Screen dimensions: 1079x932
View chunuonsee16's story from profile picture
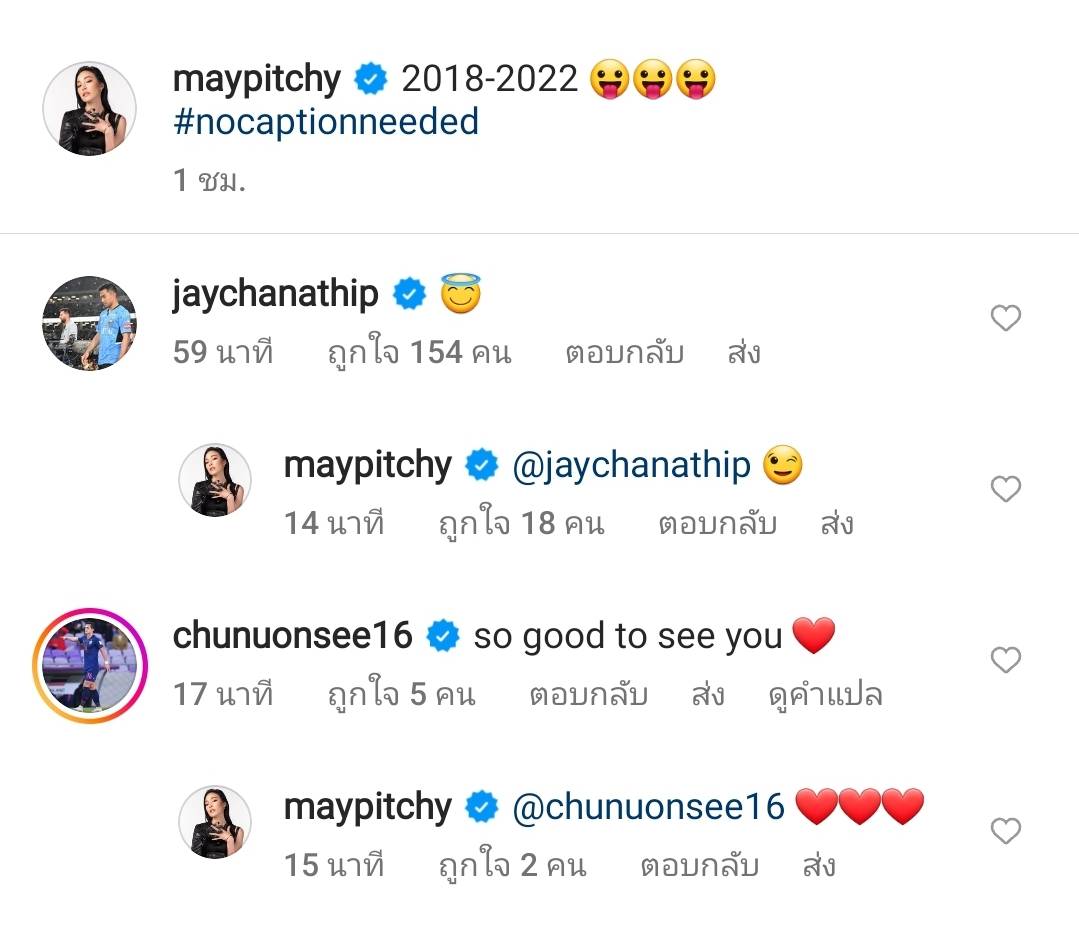tap(90, 665)
